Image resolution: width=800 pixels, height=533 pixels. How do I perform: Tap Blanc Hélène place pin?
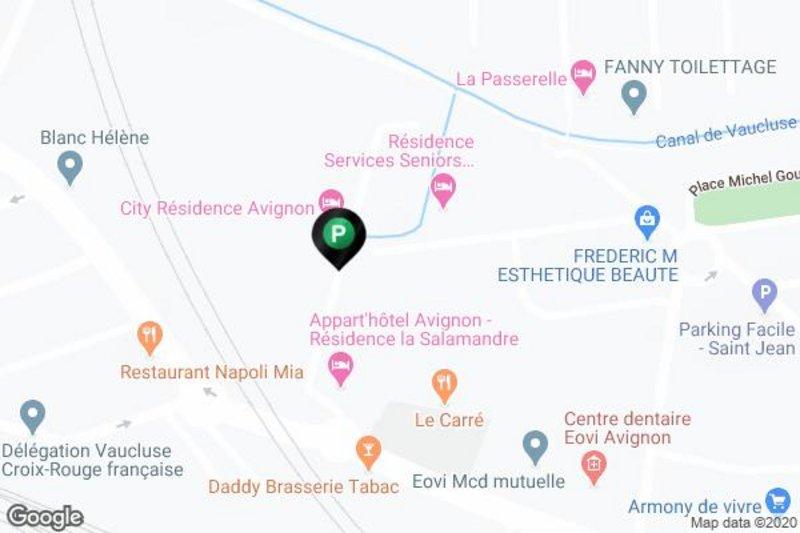tap(69, 165)
